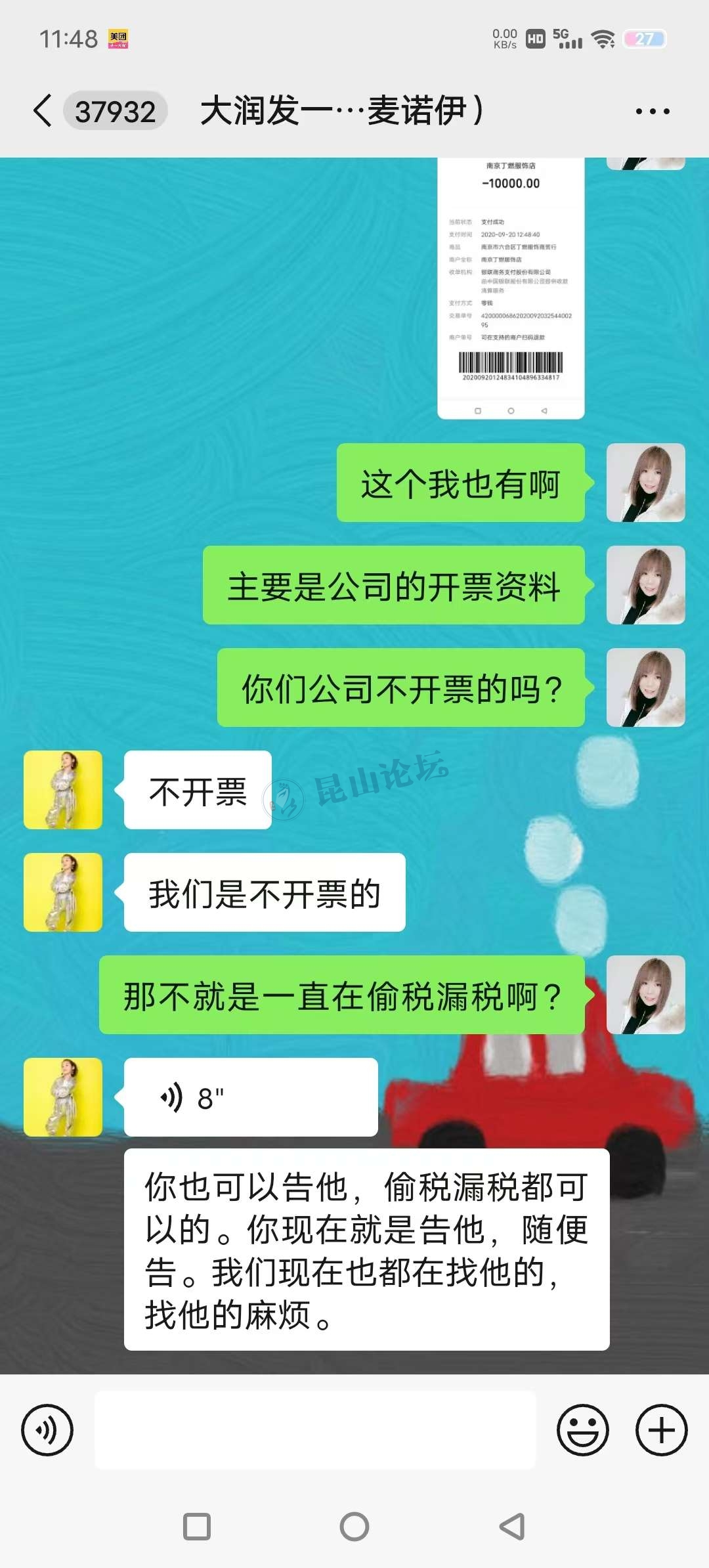This screenshot has height=1568, width=709.
Task: Go back to the chat list
Action: point(43,110)
